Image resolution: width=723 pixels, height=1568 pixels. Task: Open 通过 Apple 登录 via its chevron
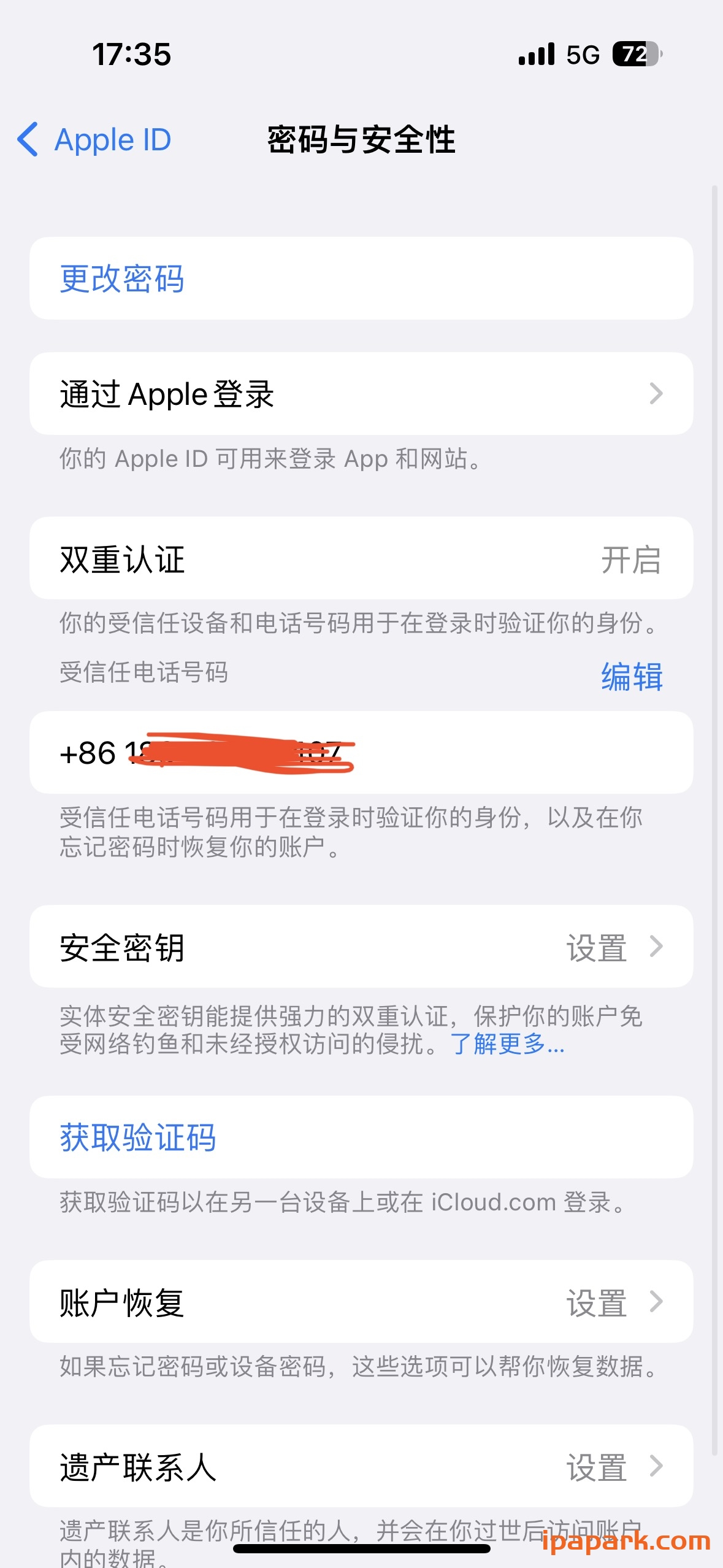pos(656,393)
